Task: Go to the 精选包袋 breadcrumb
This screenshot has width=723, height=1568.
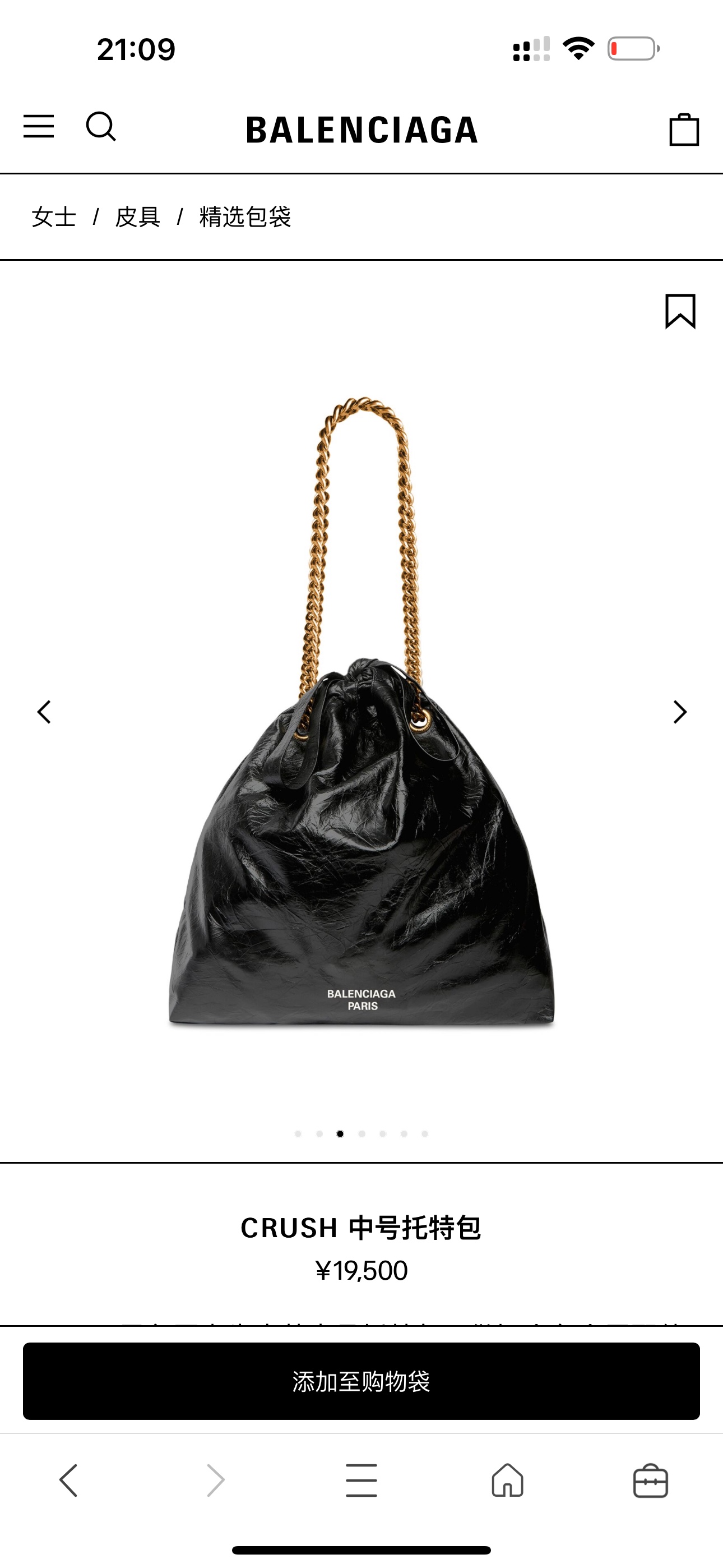Action: [245, 217]
